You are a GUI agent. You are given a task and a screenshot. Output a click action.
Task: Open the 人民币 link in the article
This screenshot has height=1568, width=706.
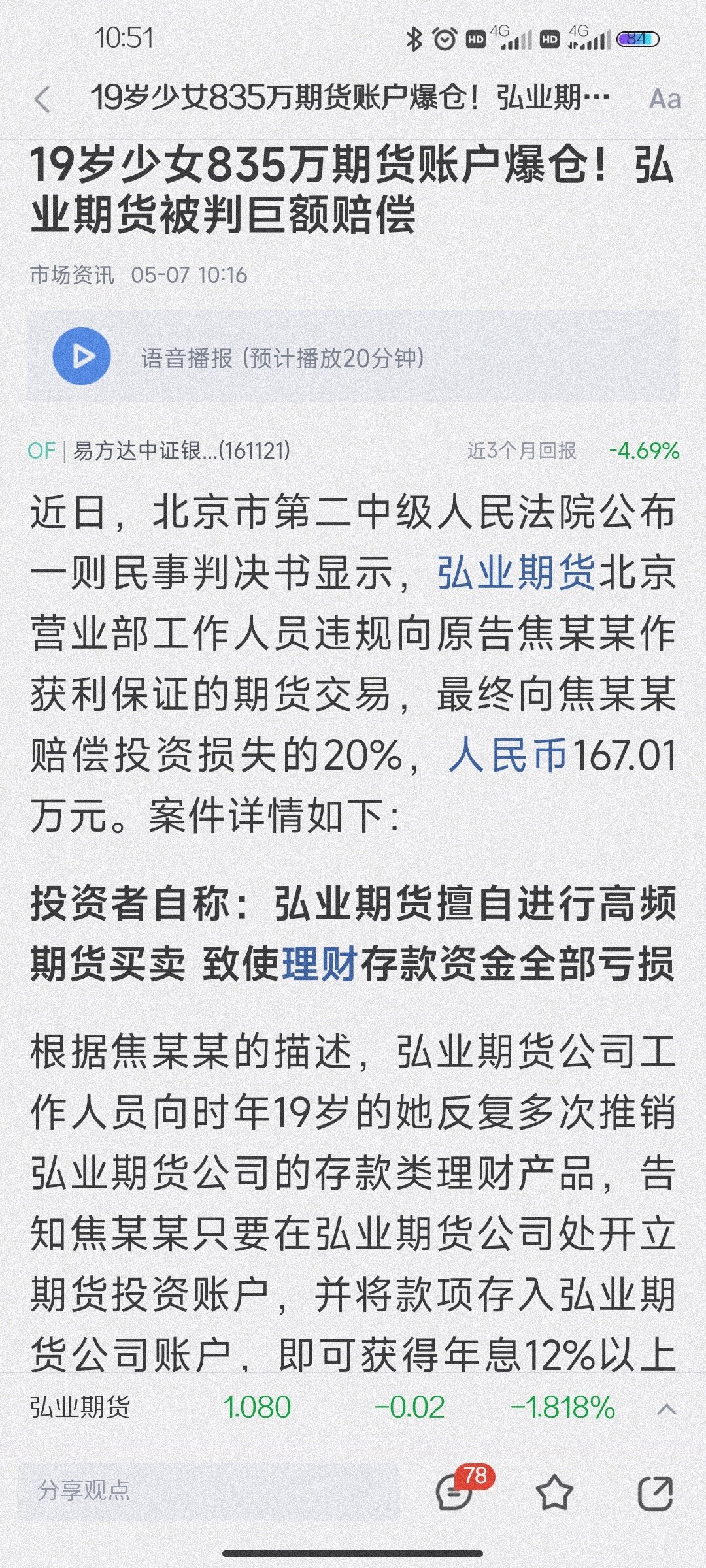point(508,756)
